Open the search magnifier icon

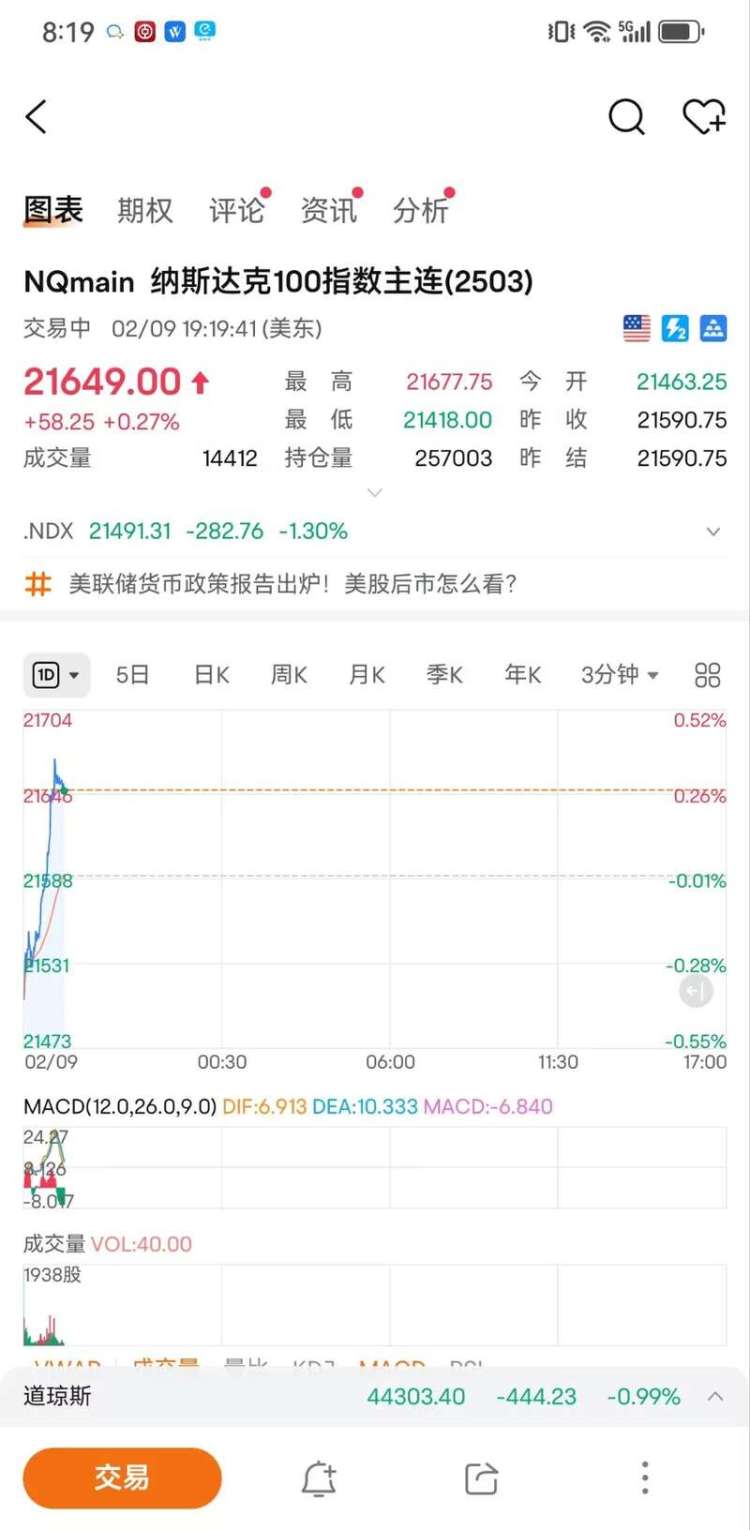627,118
